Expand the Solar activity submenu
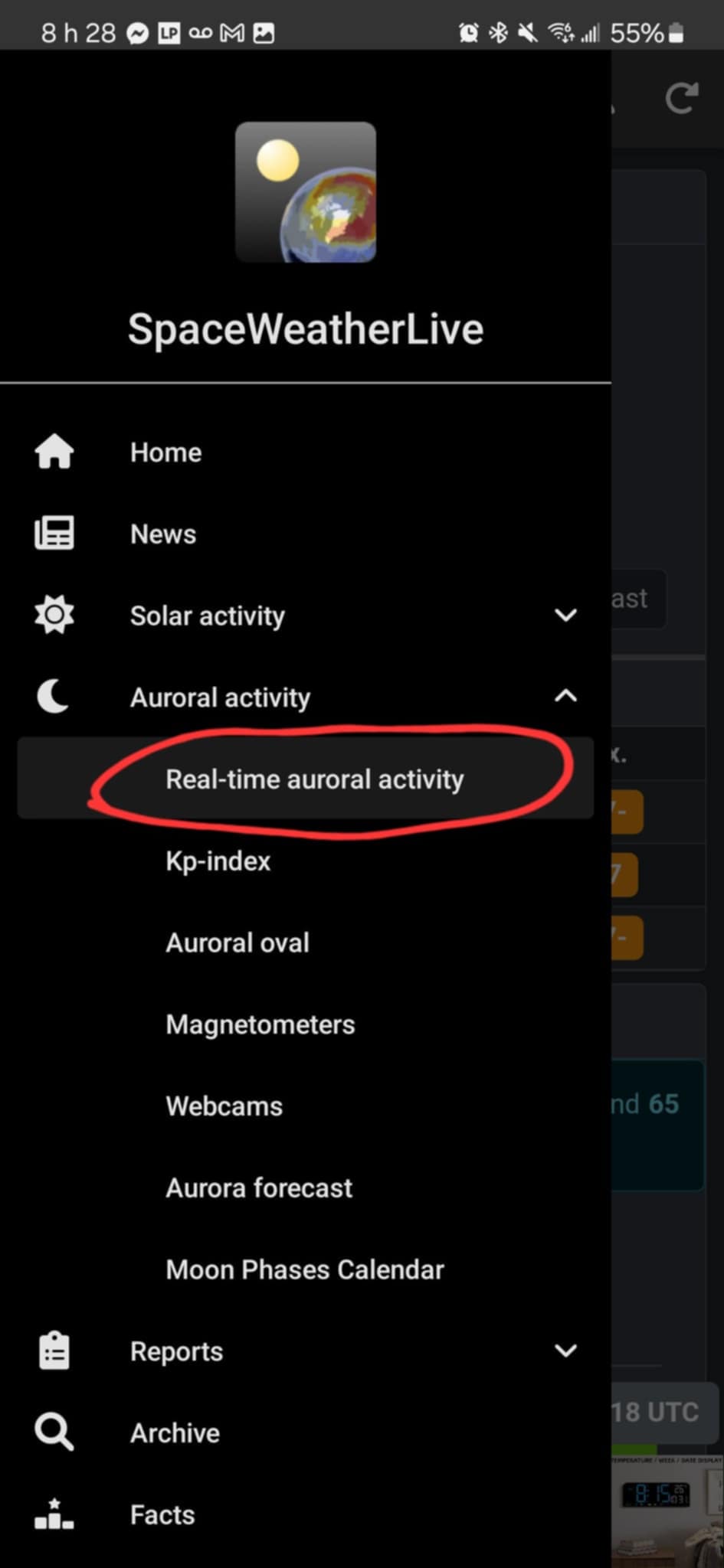Screen dimensions: 724x1568 click(x=306, y=616)
